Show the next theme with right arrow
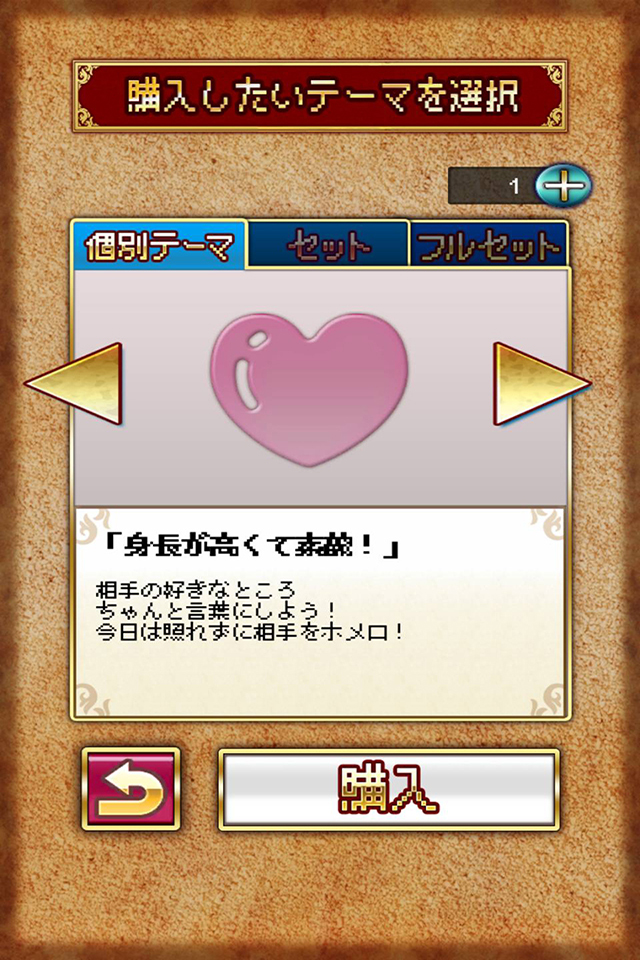The image size is (640, 960). coord(541,383)
